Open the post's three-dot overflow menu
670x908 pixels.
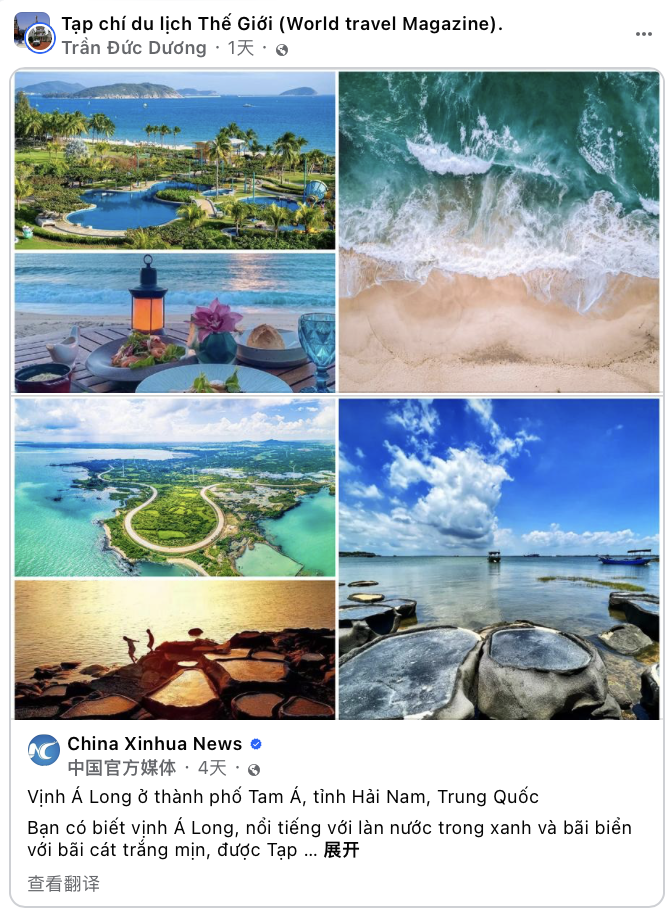(643, 34)
